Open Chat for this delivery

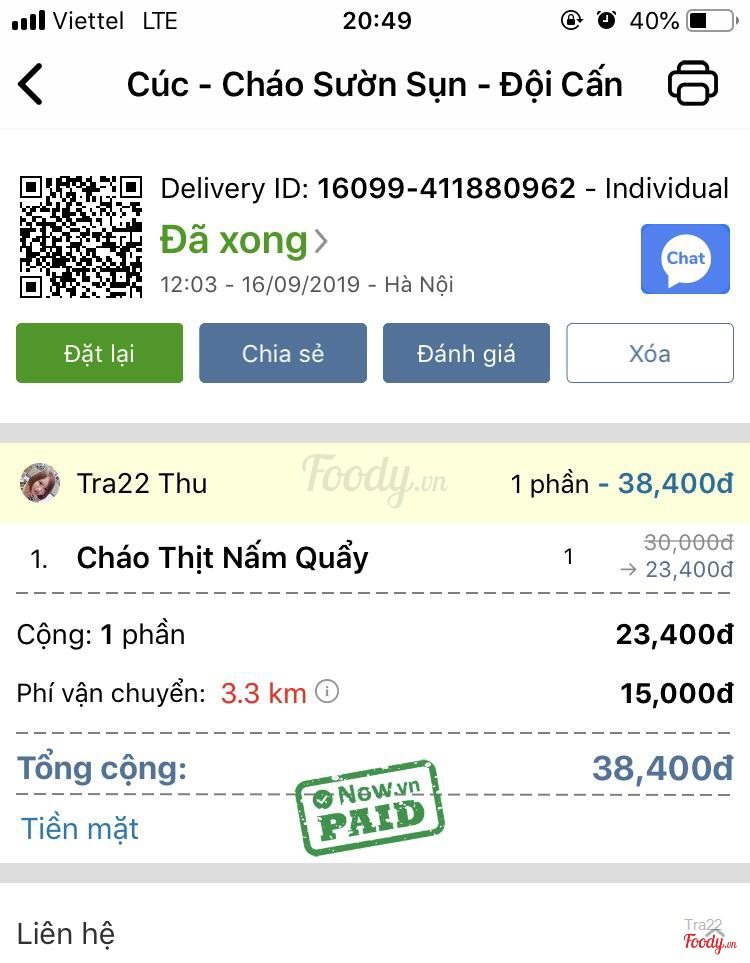pos(685,259)
